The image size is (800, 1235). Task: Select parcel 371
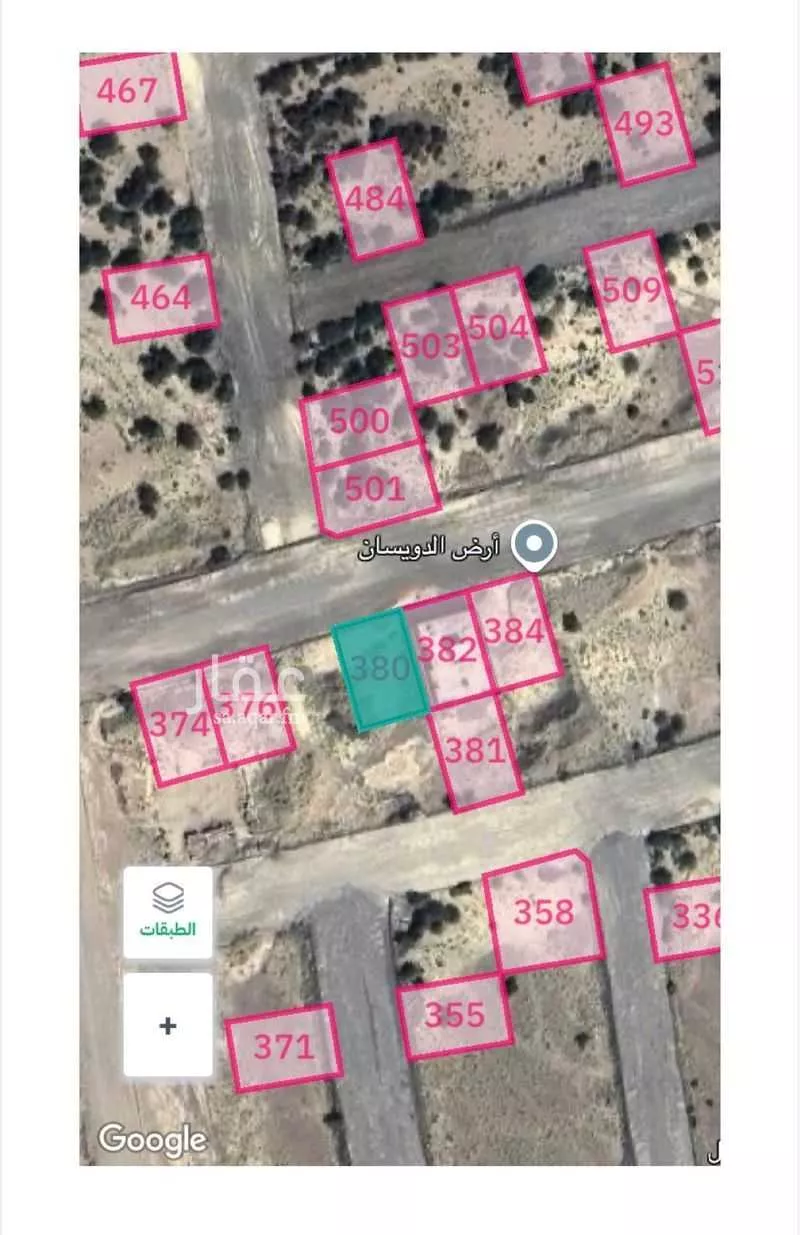point(284,1047)
